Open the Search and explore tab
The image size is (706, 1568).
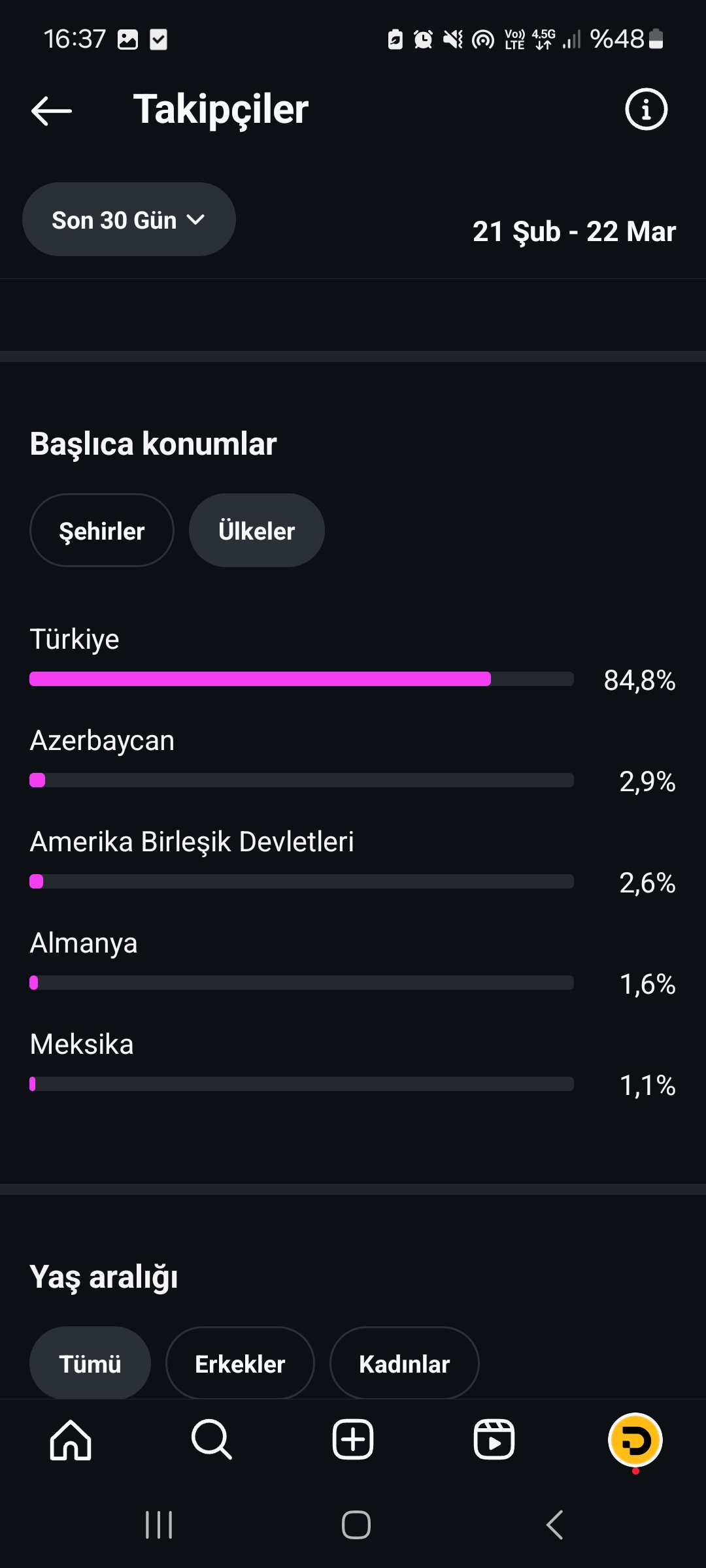click(212, 1440)
